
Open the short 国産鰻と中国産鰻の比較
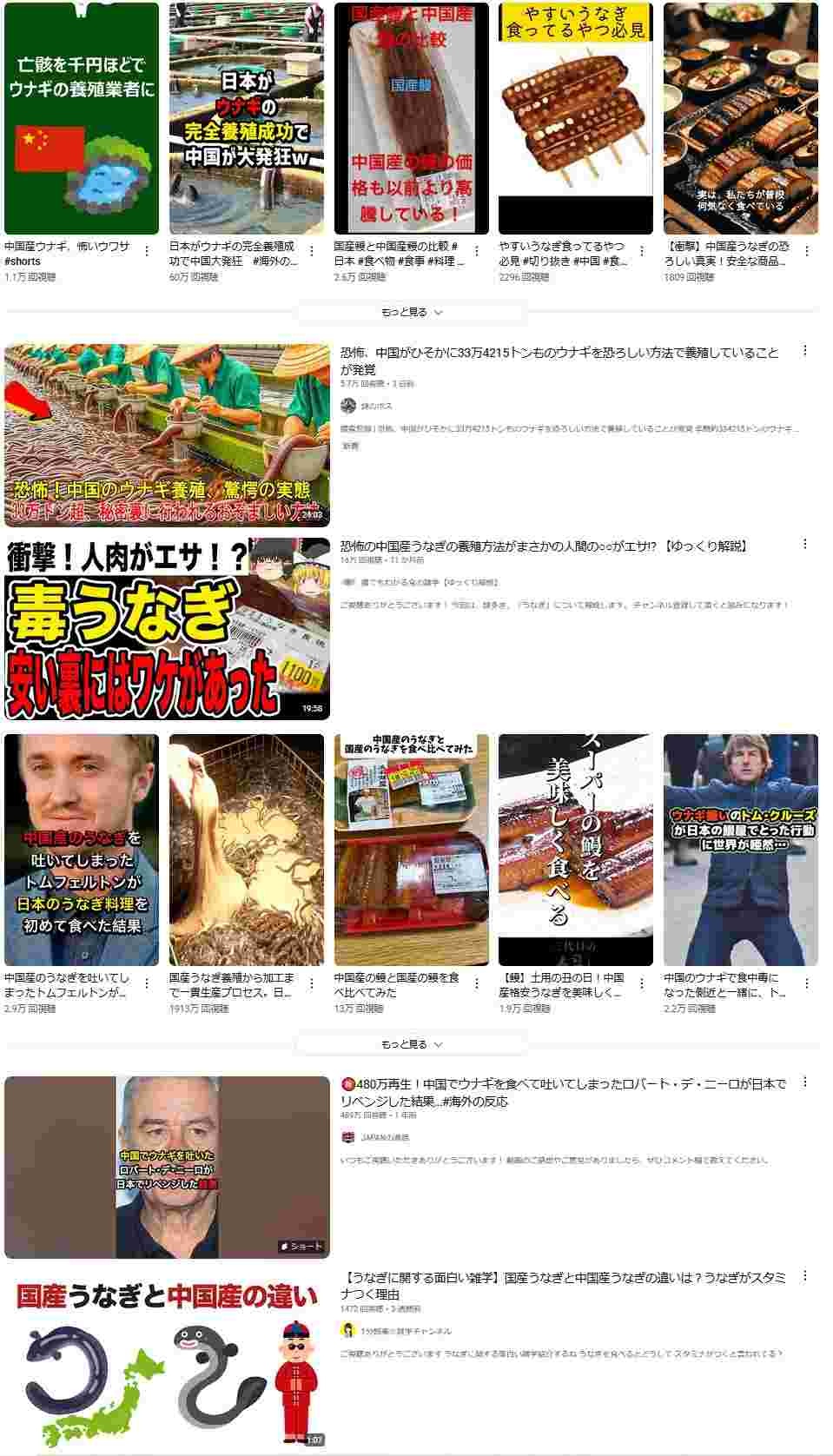click(x=411, y=118)
